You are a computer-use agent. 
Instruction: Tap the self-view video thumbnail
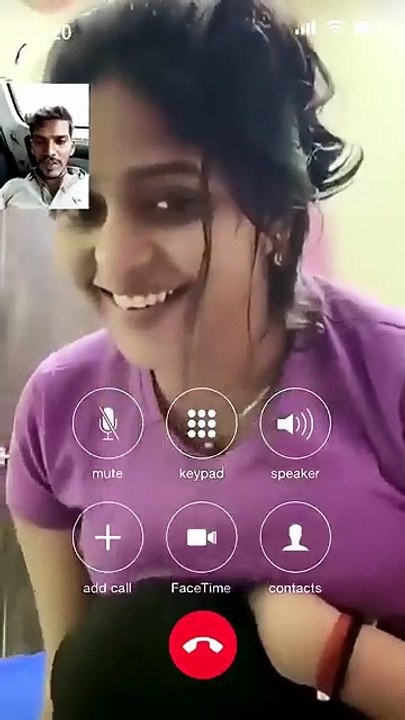[x=45, y=146]
